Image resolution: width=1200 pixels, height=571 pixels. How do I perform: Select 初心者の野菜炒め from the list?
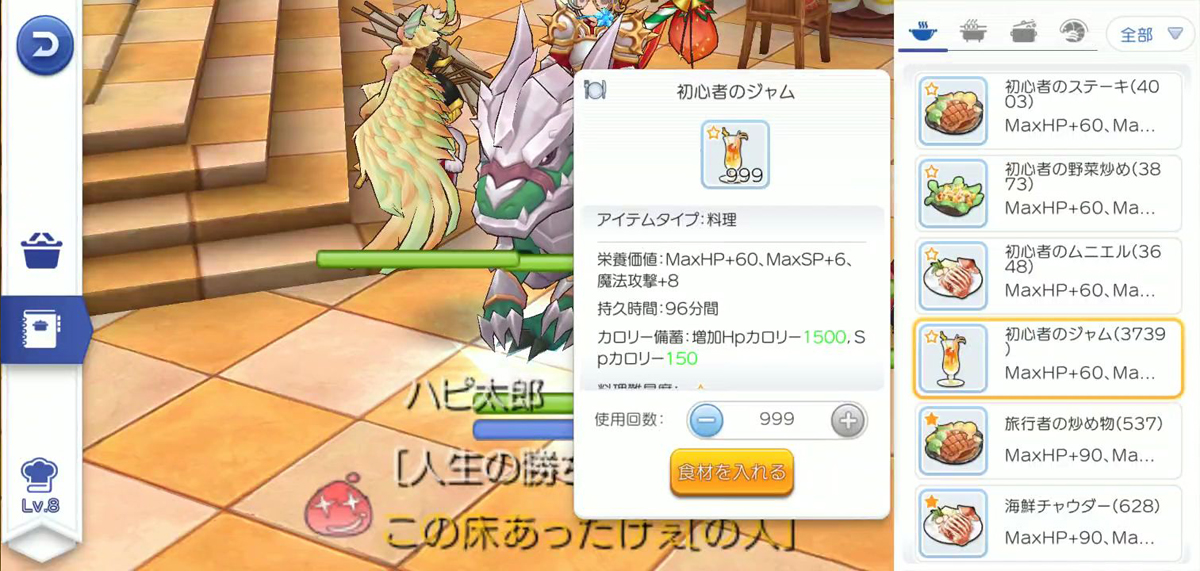point(1048,191)
